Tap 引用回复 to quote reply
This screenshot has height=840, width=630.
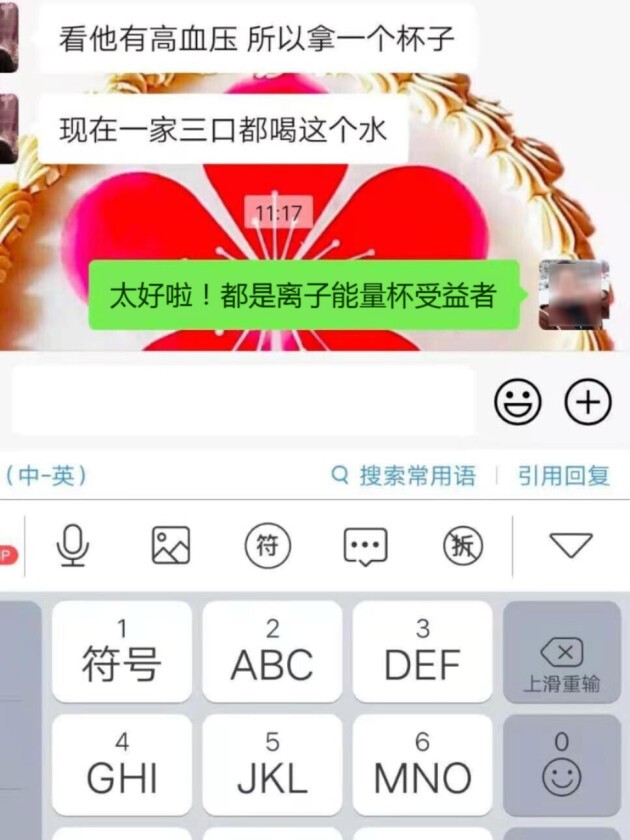(x=564, y=476)
